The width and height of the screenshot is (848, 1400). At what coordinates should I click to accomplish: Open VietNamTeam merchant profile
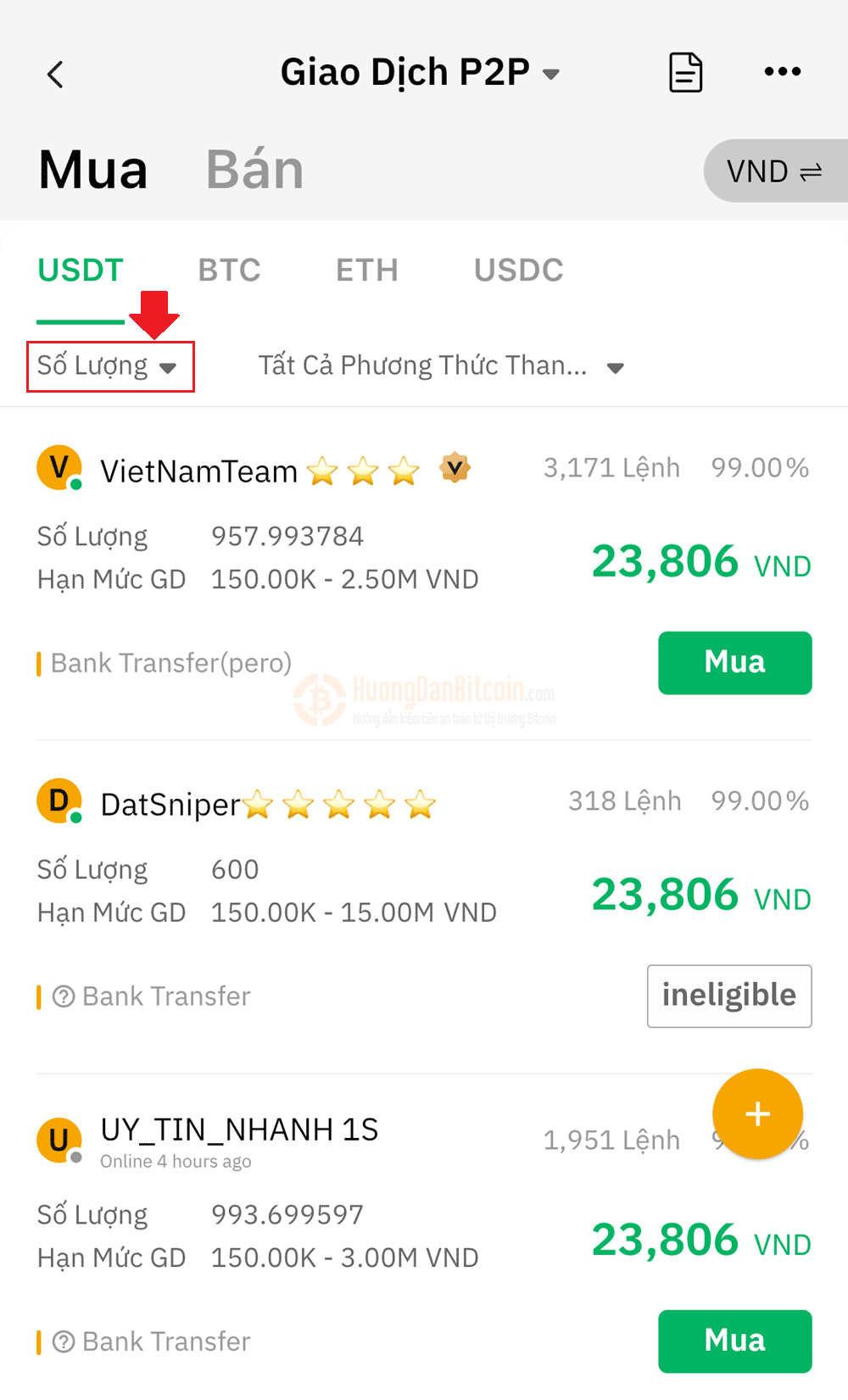click(198, 471)
